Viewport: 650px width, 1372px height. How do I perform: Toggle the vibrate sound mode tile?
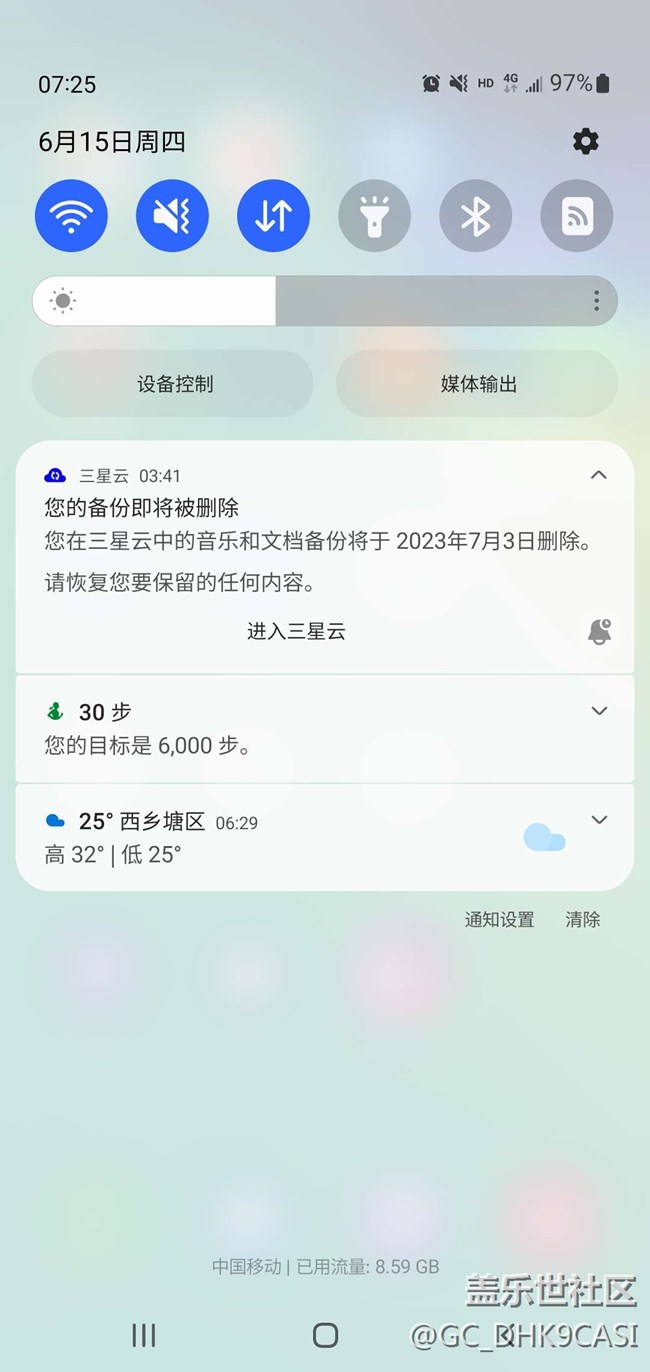172,215
